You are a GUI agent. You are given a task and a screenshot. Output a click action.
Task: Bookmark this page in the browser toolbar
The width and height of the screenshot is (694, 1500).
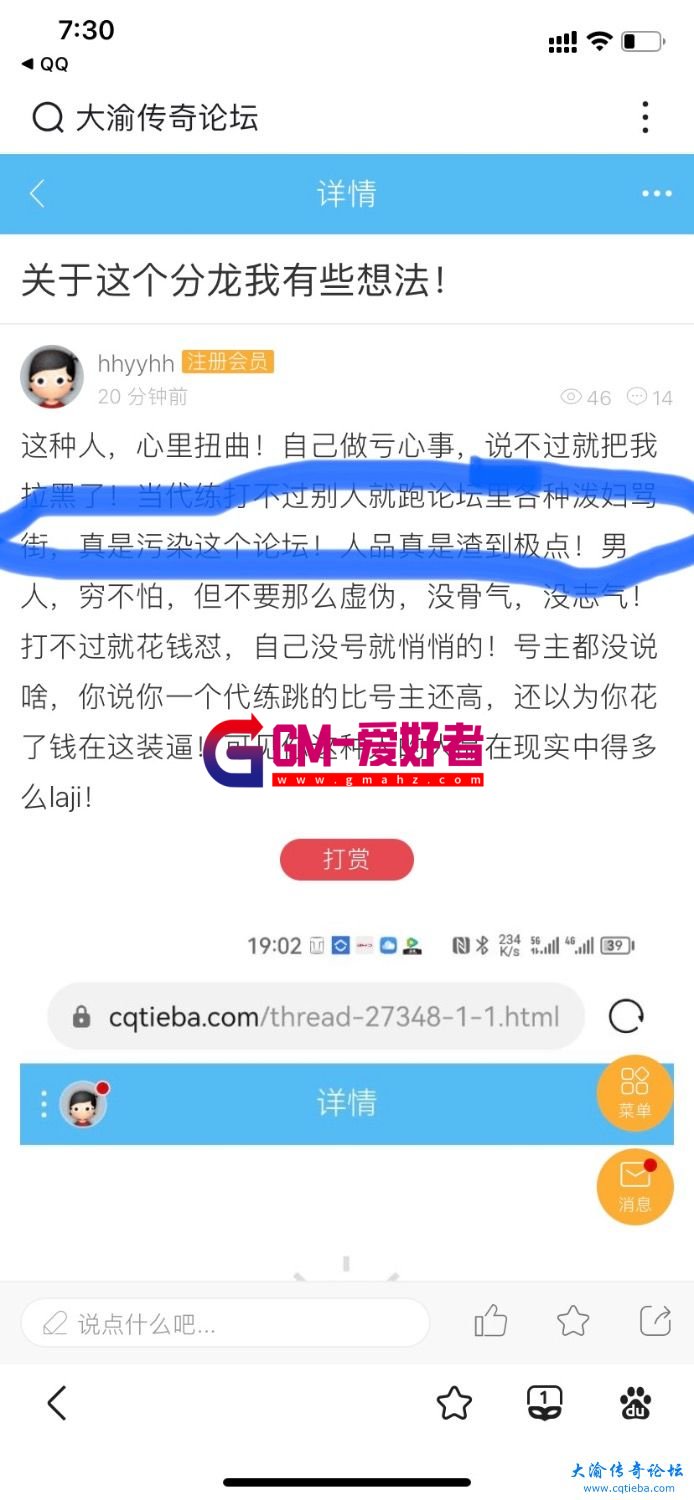click(454, 1403)
